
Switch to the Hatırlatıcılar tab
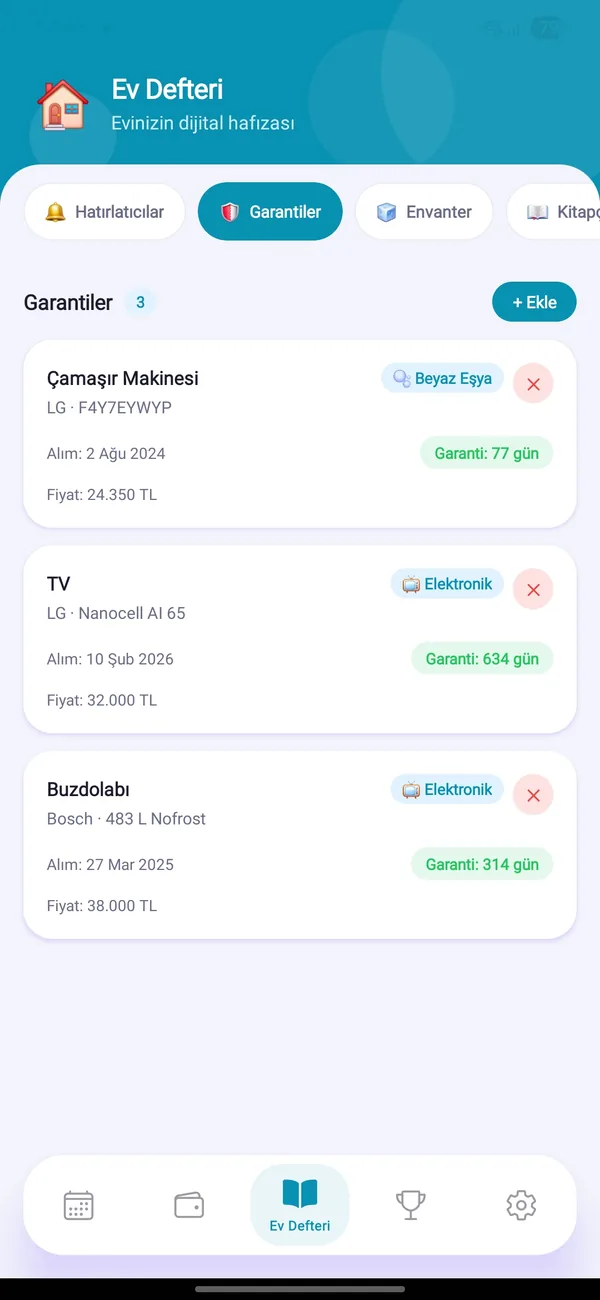coord(105,212)
